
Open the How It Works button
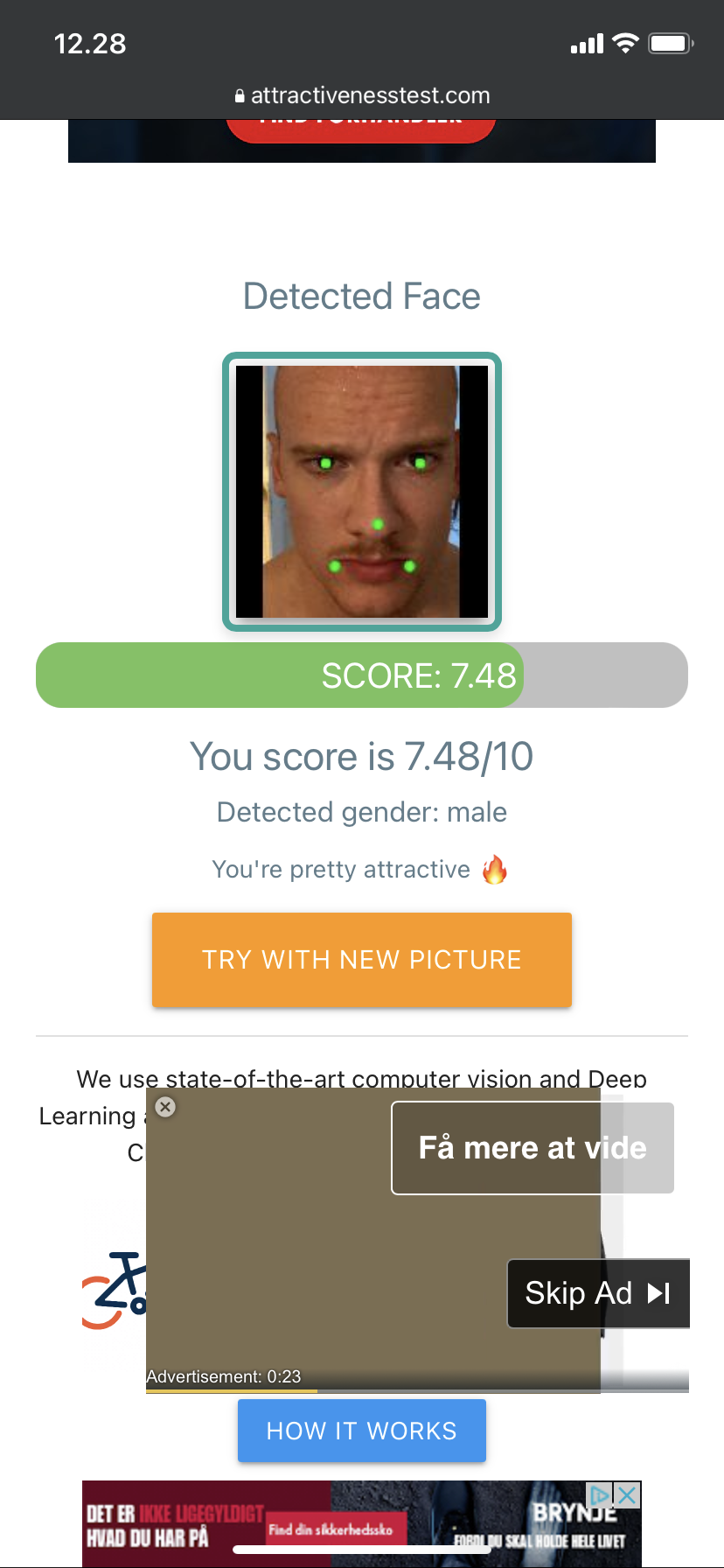click(362, 1431)
